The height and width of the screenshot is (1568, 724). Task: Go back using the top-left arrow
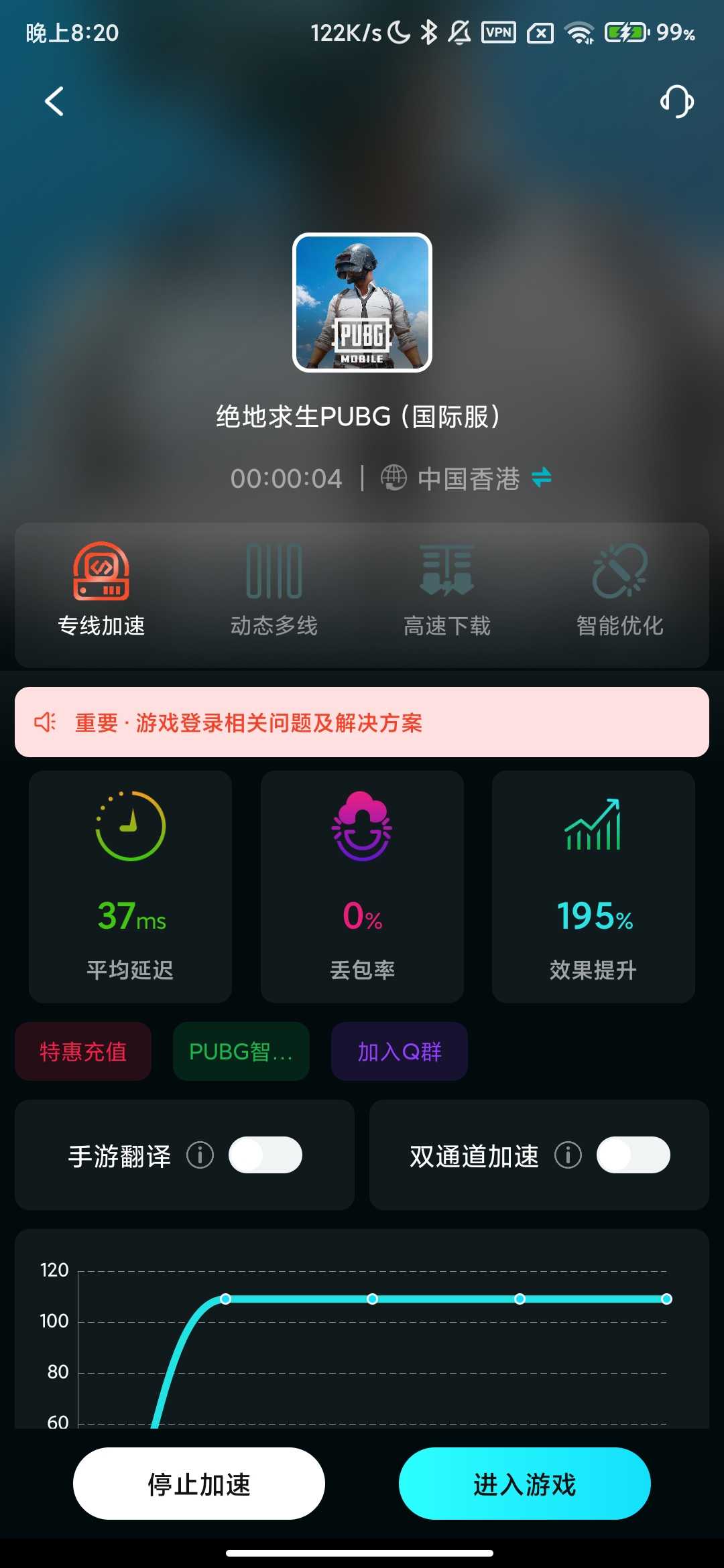[54, 102]
